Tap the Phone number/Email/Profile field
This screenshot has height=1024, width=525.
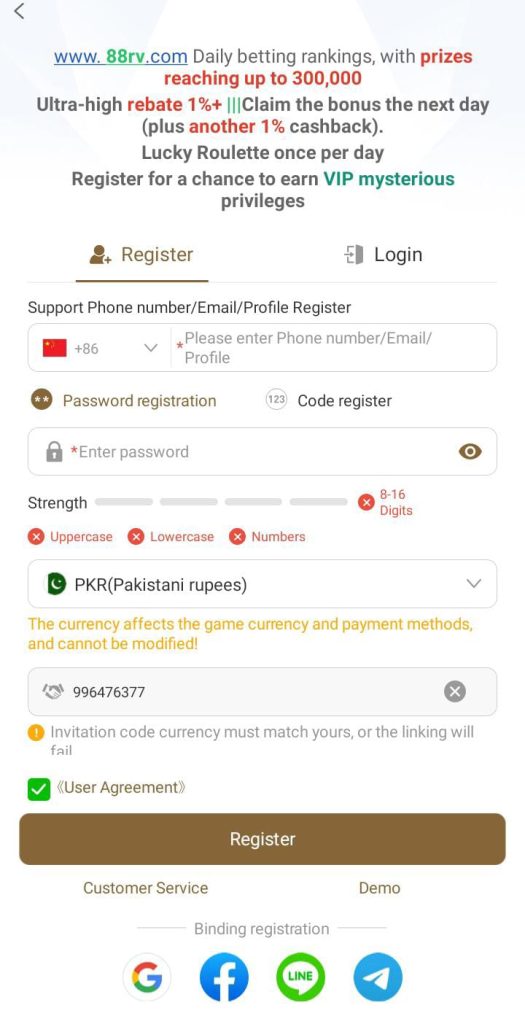point(333,348)
